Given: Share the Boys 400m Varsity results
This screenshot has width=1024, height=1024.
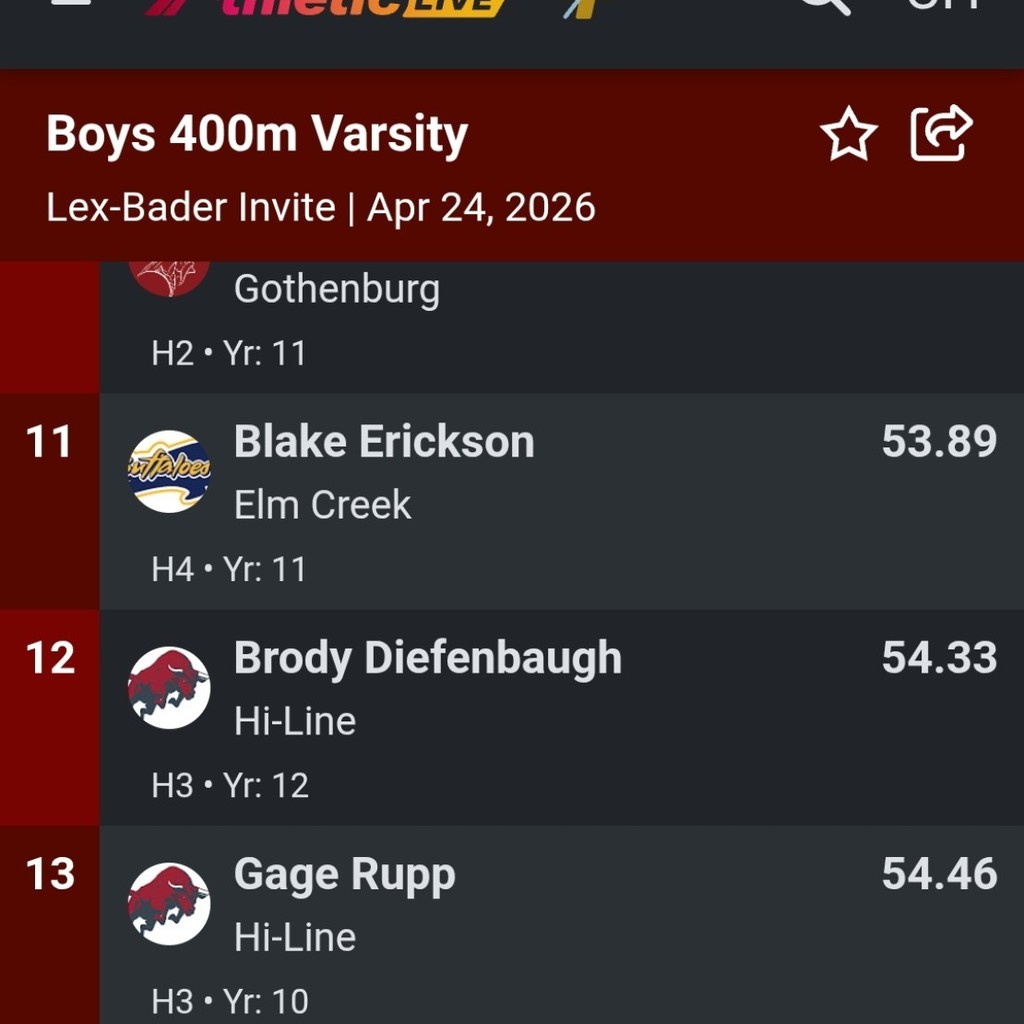Looking at the screenshot, I should coord(941,134).
